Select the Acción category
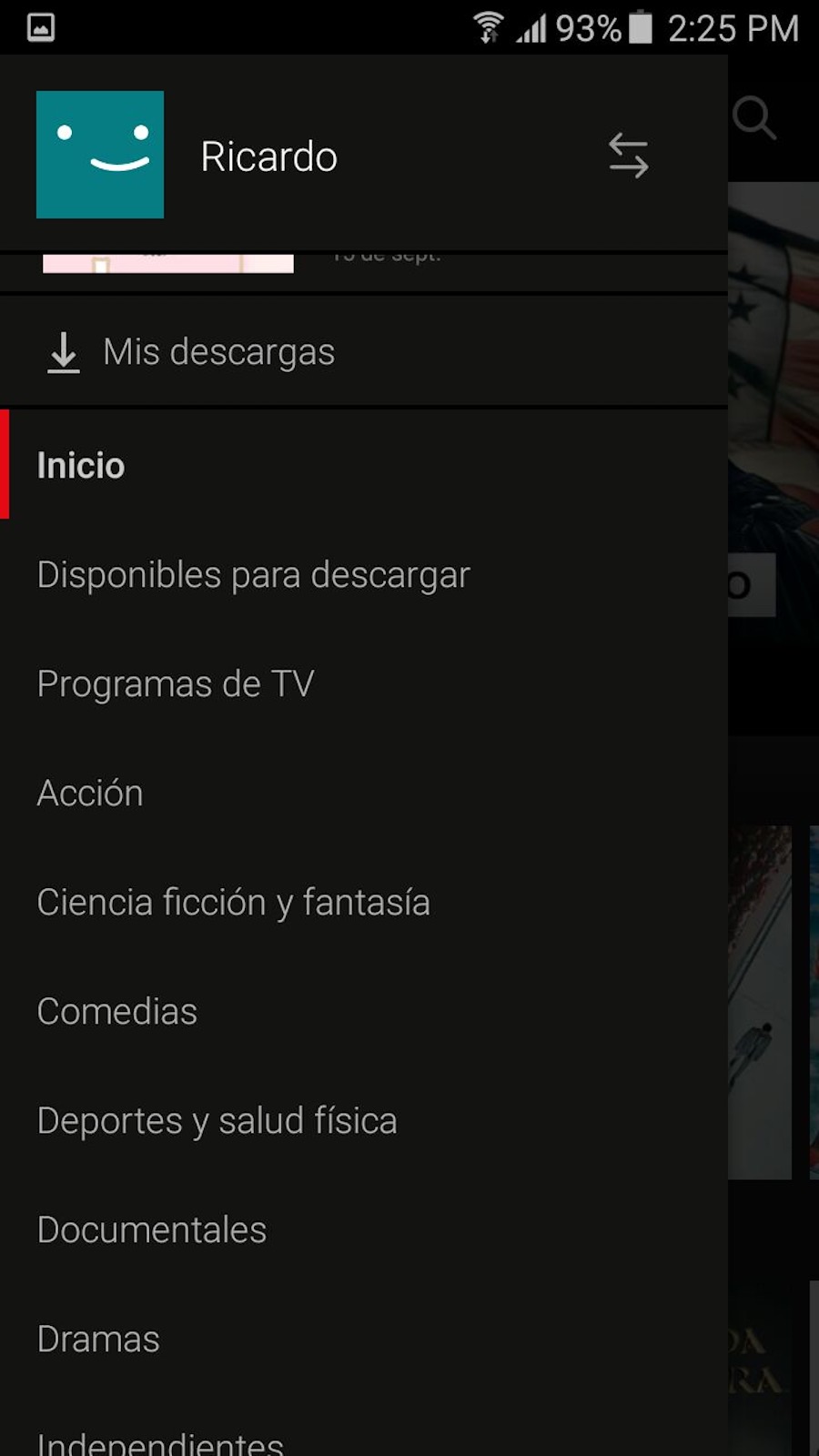The height and width of the screenshot is (1456, 819). pyautogui.click(x=90, y=794)
